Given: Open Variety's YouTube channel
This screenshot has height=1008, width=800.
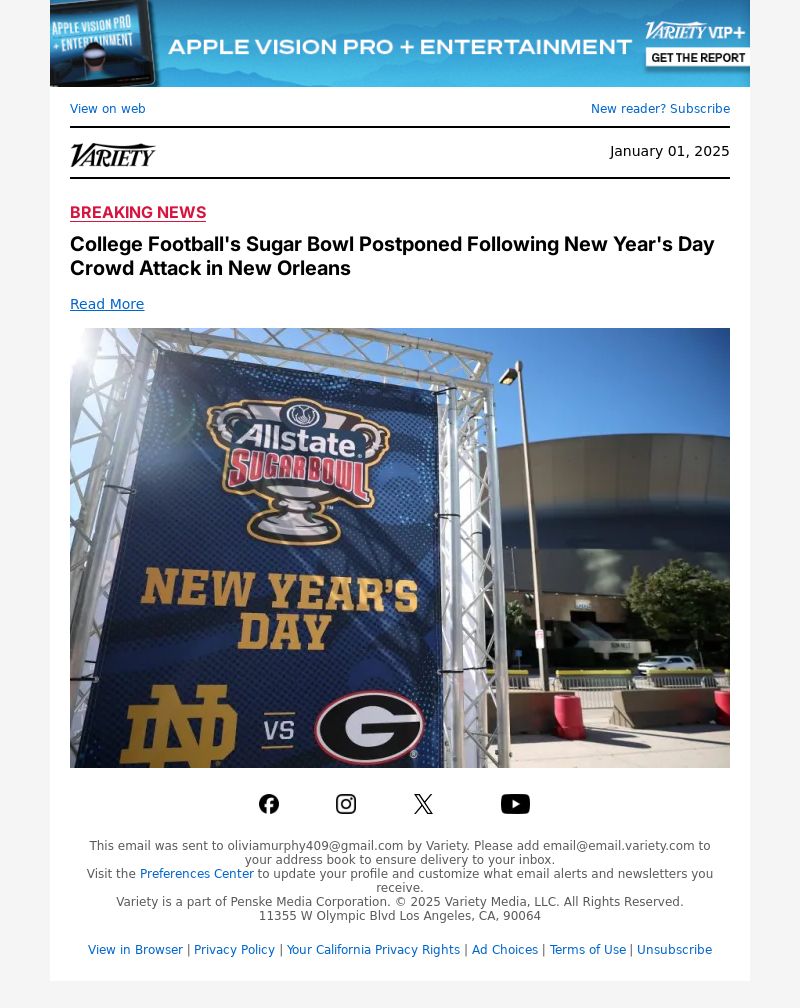Looking at the screenshot, I should click(x=515, y=804).
